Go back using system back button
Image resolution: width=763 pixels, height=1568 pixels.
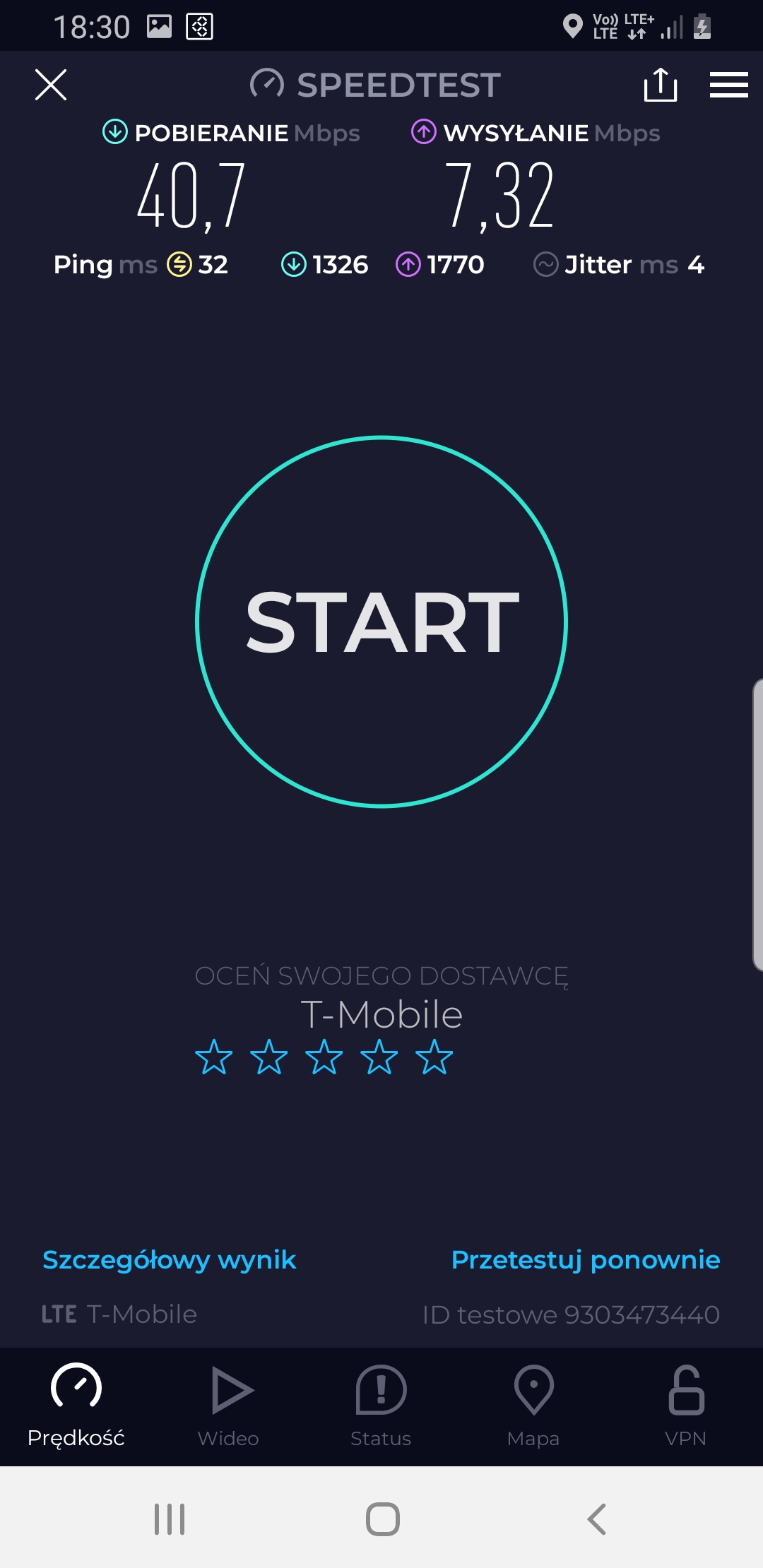[x=597, y=1519]
